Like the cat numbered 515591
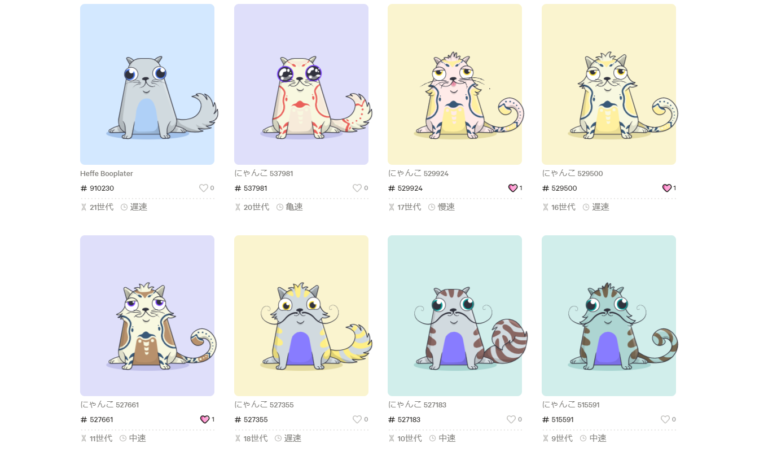 [x=665, y=419]
